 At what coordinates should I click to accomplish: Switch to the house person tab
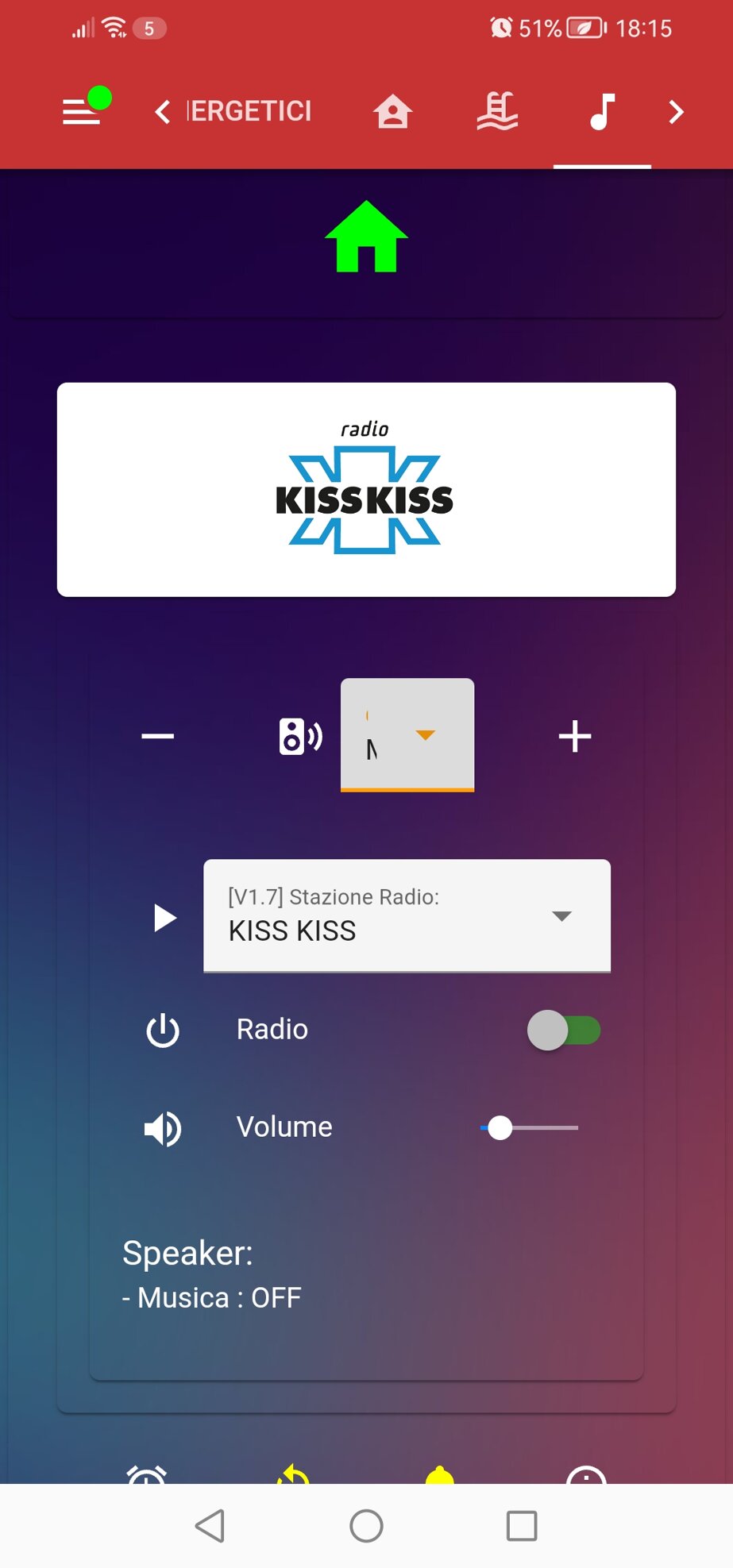click(392, 112)
